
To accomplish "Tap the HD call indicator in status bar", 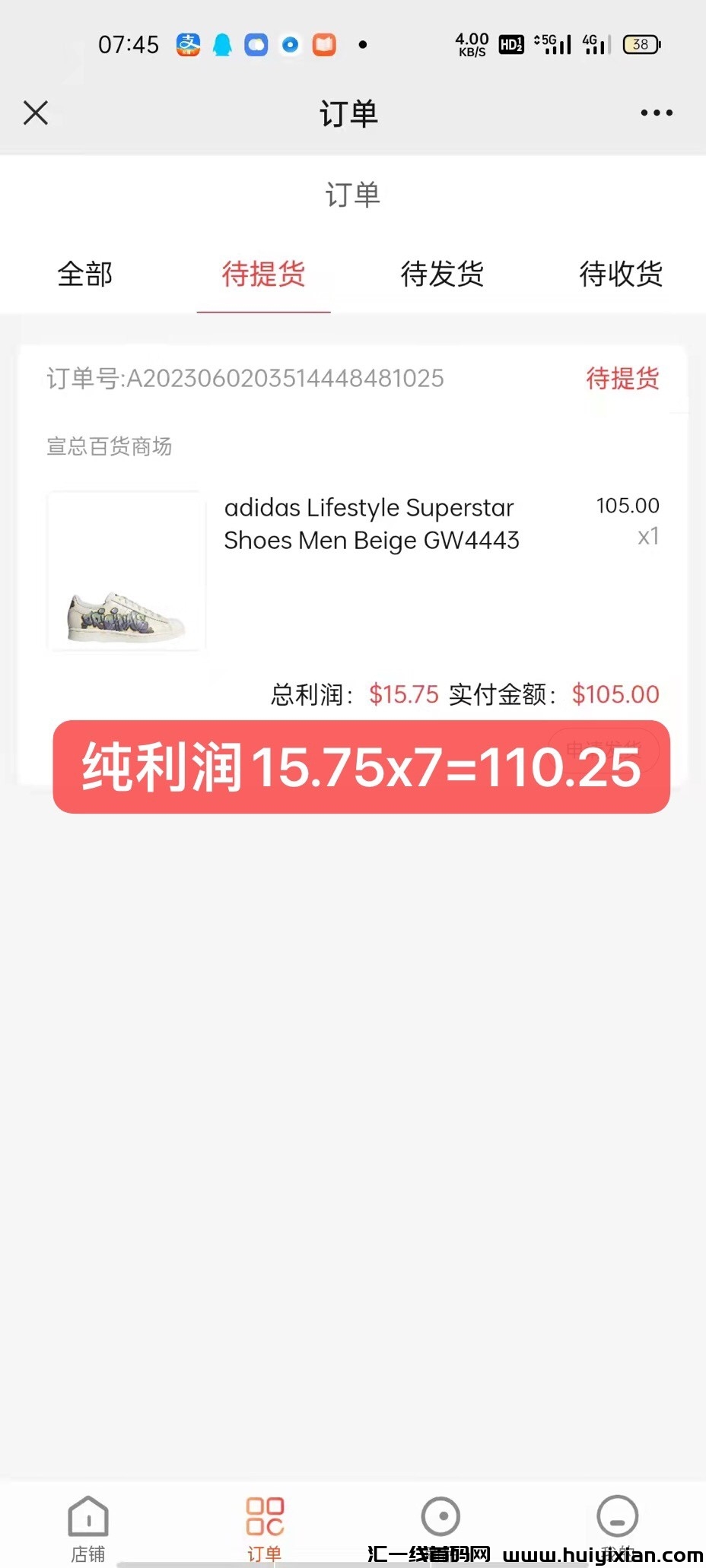I will 510,44.
